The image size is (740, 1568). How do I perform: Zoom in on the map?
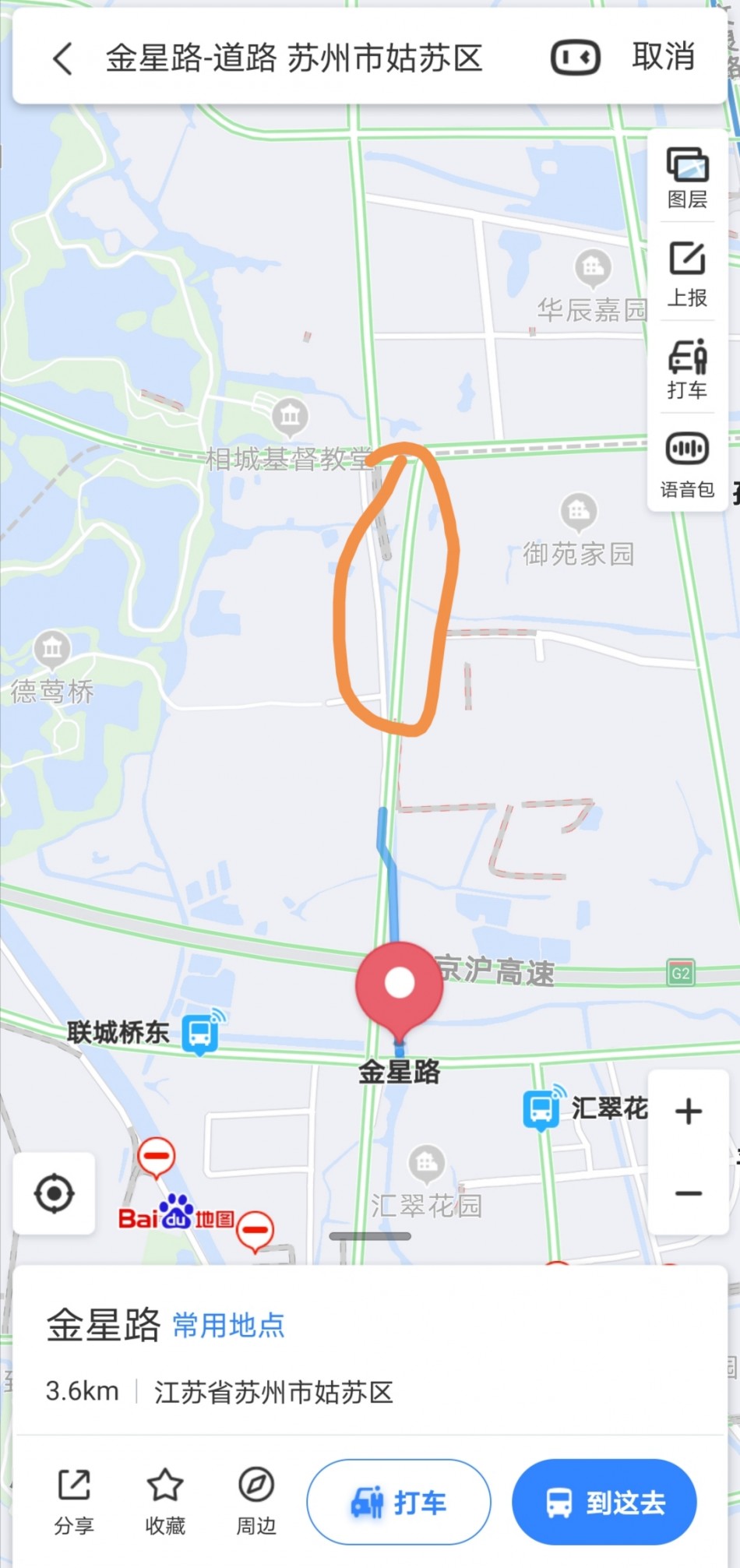pos(689,1111)
